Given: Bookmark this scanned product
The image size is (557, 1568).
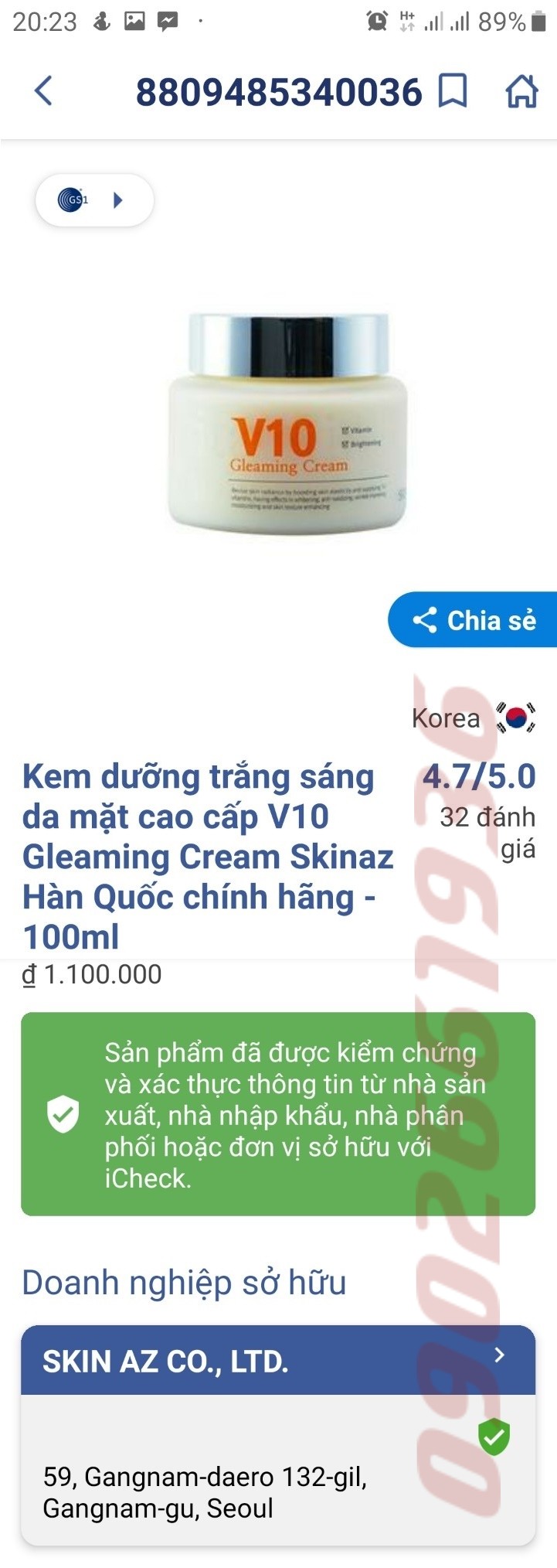Looking at the screenshot, I should (x=453, y=91).
